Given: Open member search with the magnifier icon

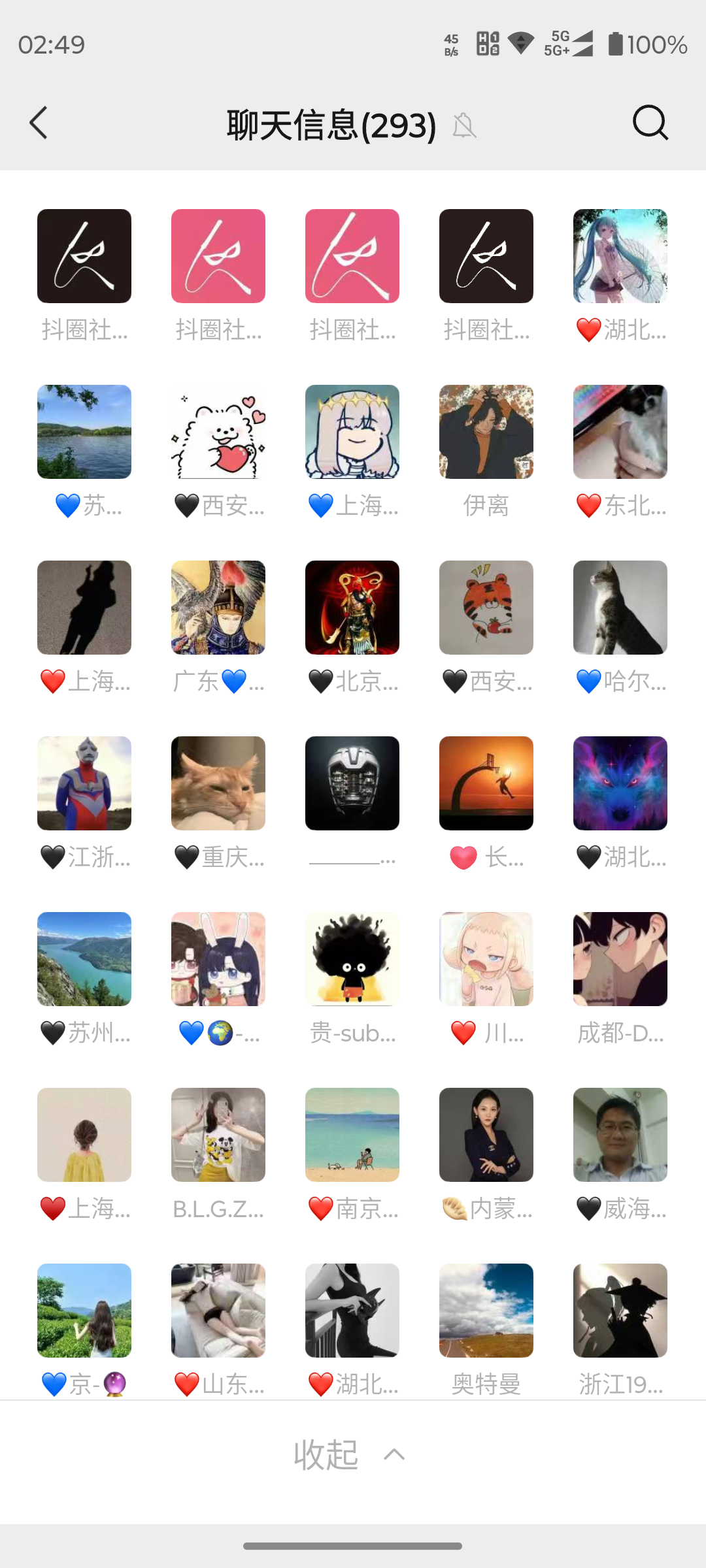Looking at the screenshot, I should coord(649,123).
